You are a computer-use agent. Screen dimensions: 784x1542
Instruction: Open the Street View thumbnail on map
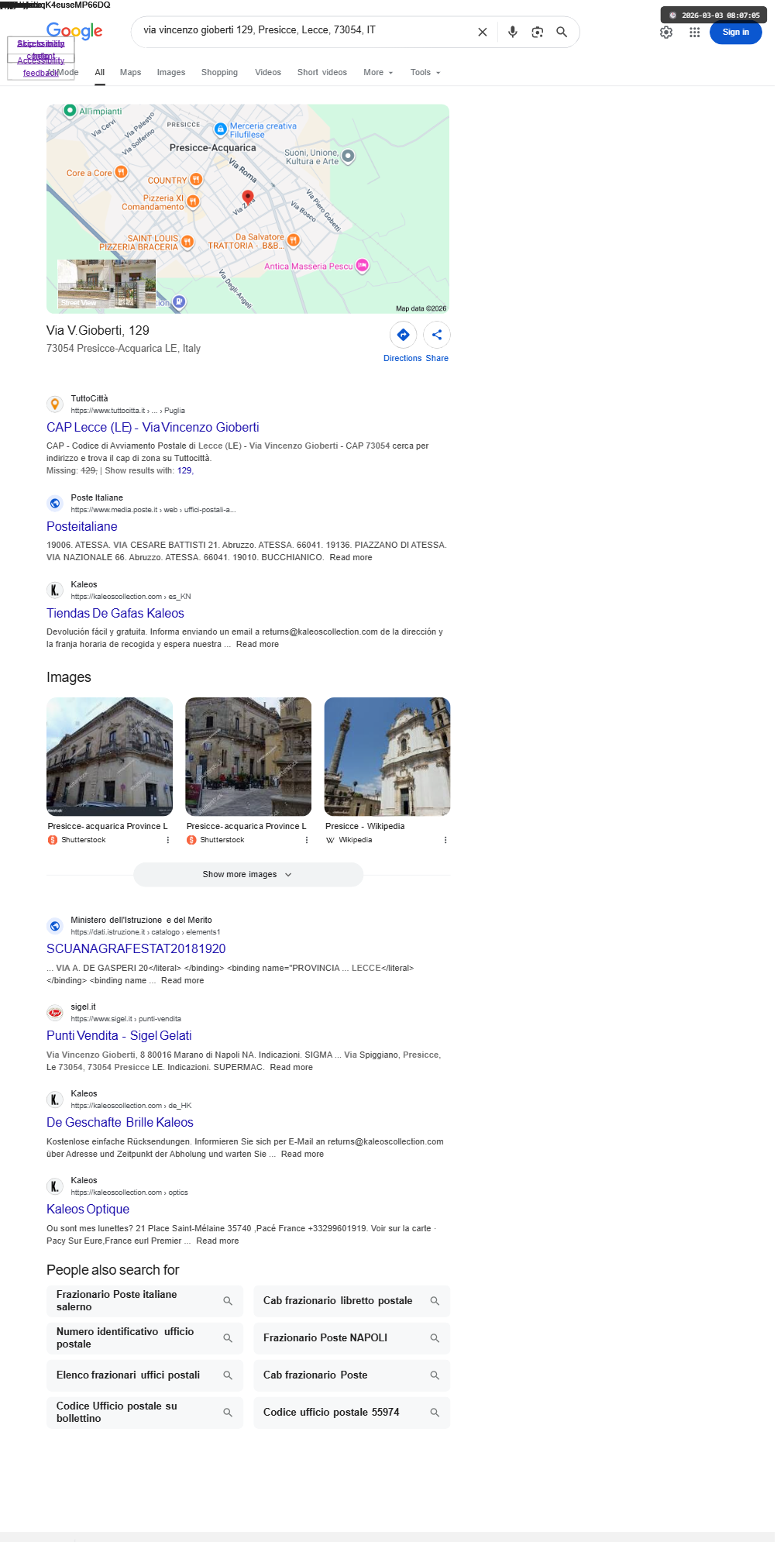(x=106, y=284)
